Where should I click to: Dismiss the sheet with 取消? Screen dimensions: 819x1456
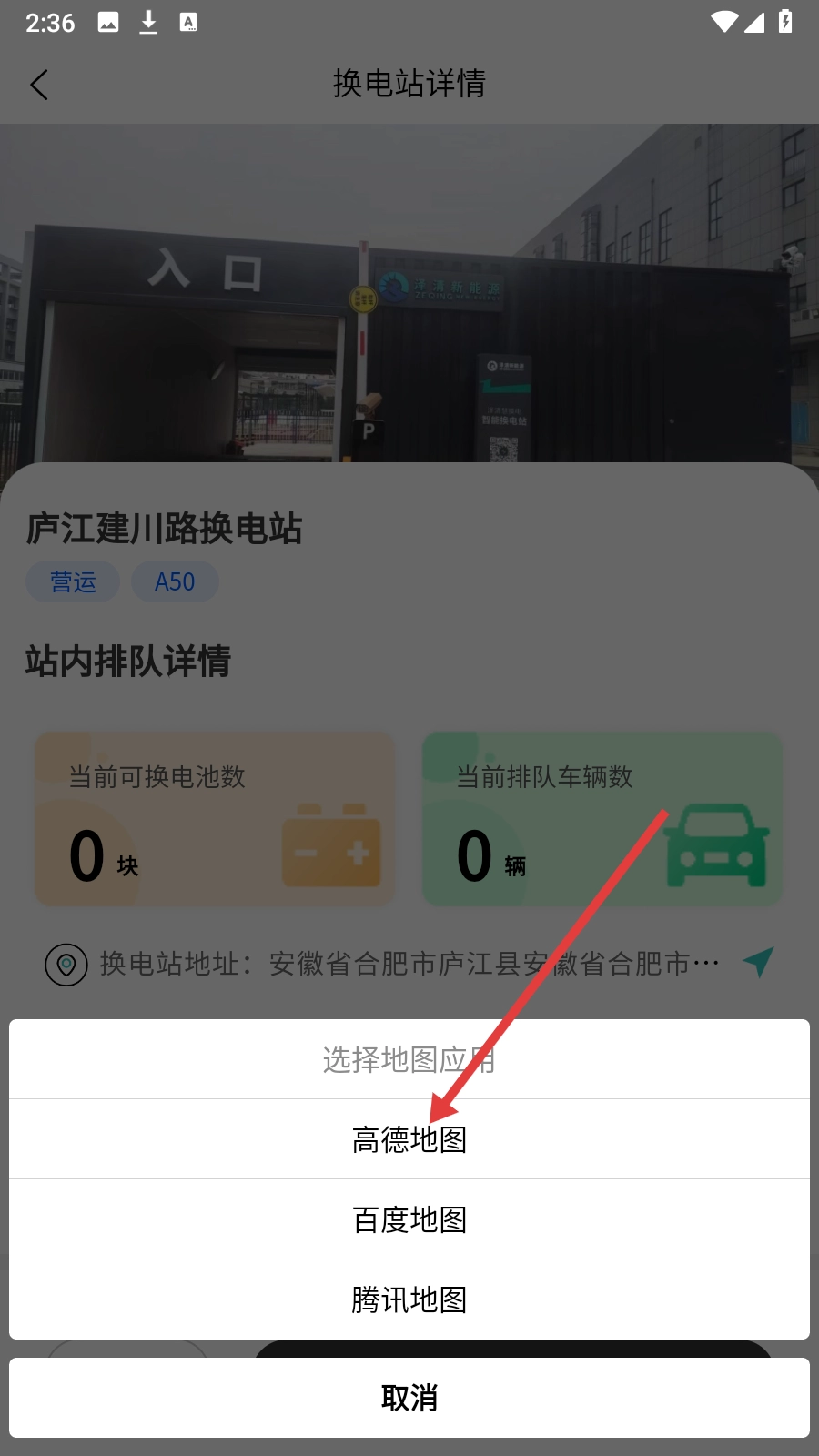pyautogui.click(x=409, y=1398)
